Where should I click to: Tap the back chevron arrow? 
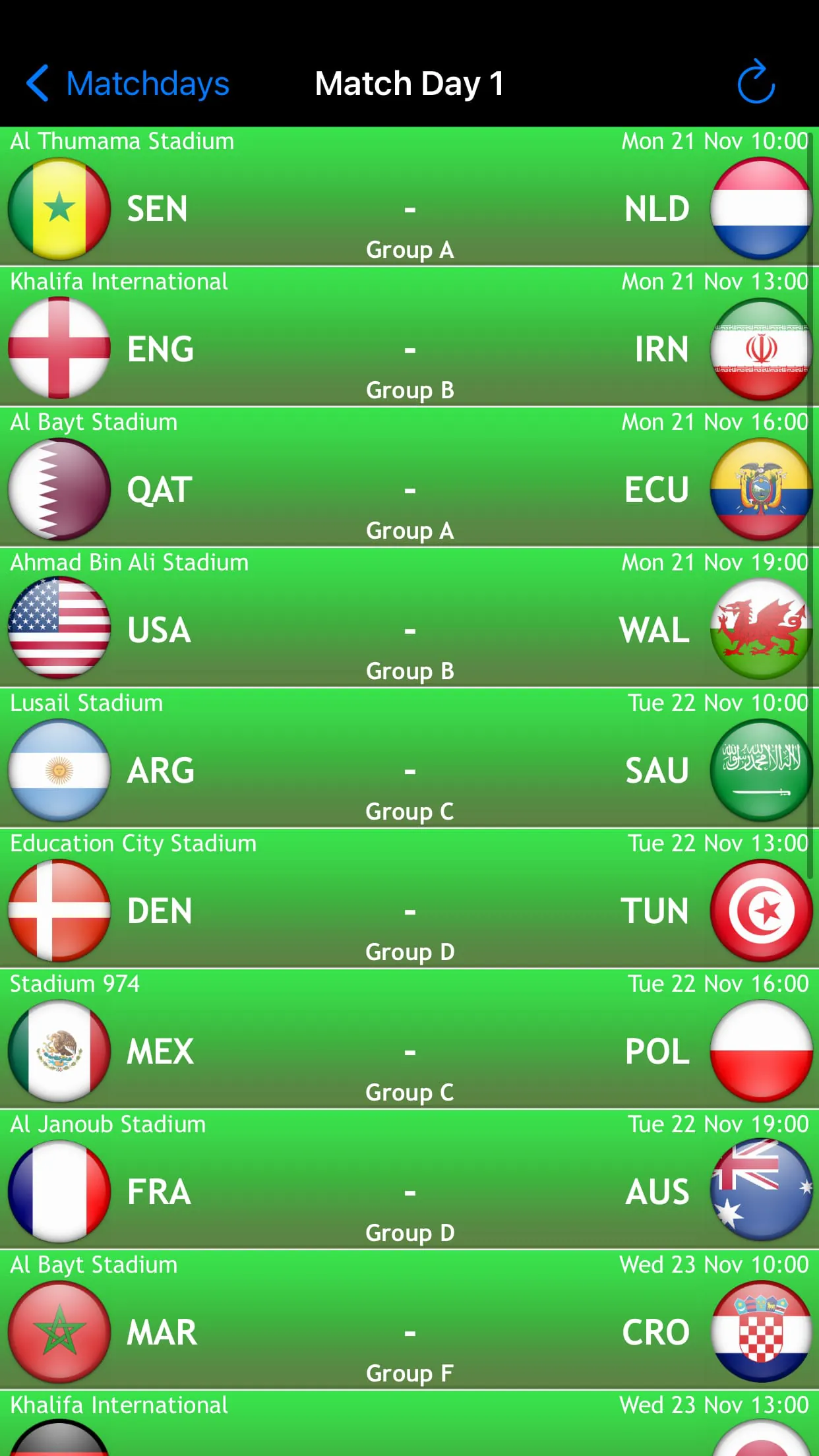[x=37, y=82]
